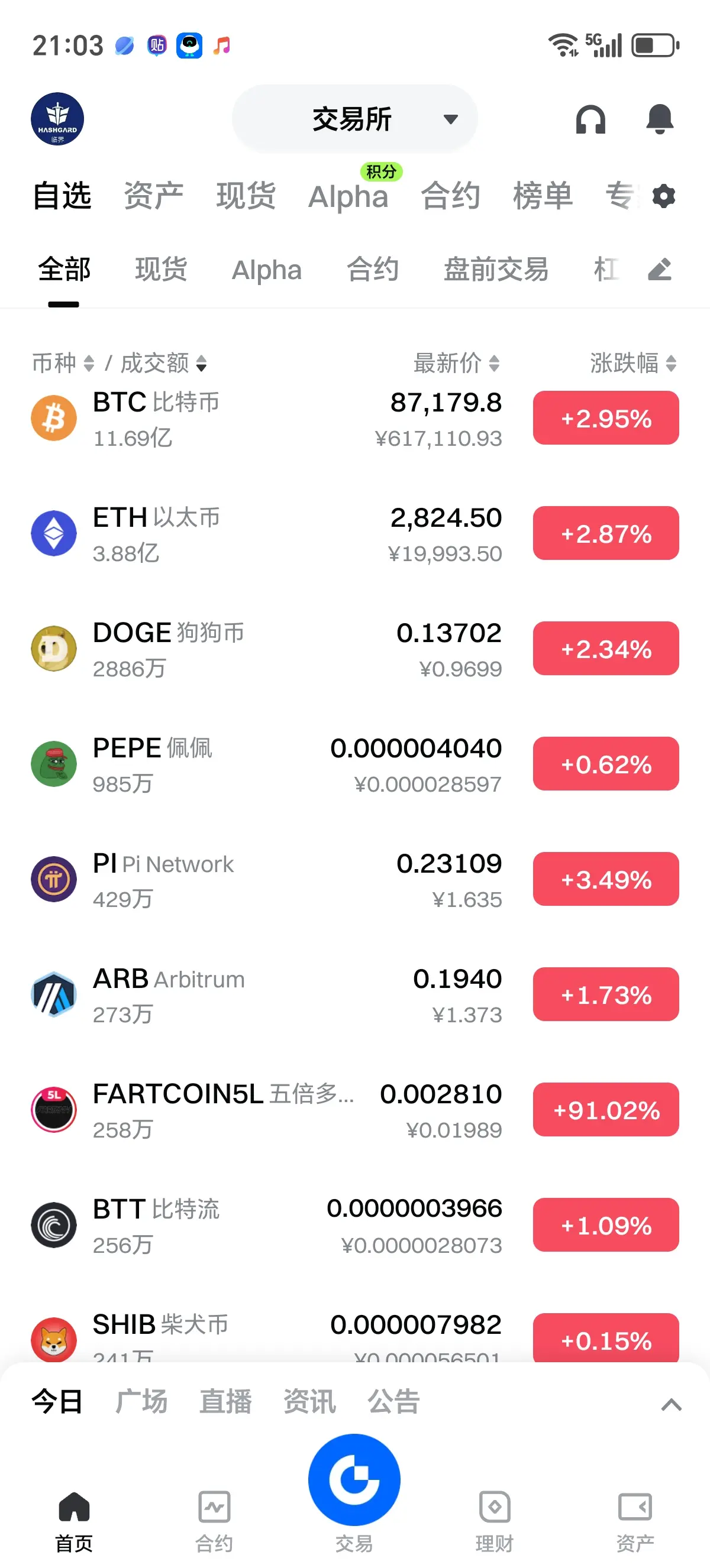Open the customer support headset icon

(590, 119)
